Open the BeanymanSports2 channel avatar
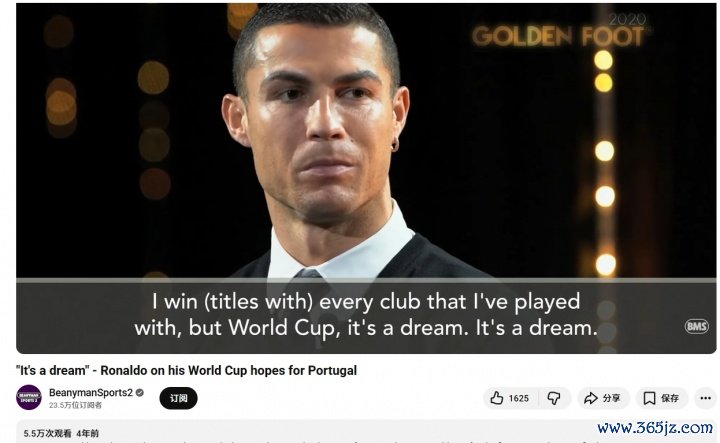This screenshot has height=443, width=720. click(x=29, y=397)
